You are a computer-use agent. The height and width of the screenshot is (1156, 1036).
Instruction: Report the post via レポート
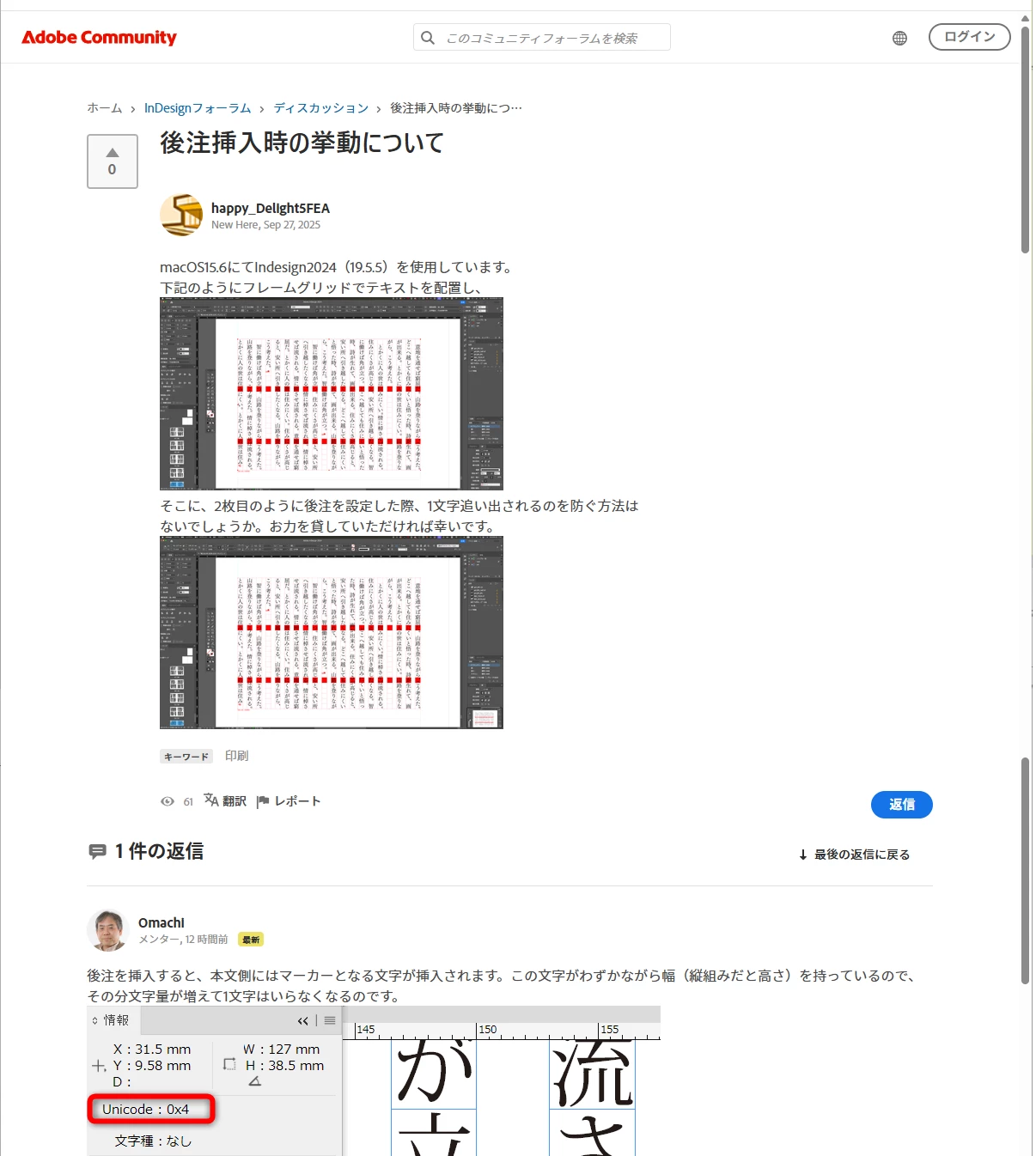click(289, 801)
